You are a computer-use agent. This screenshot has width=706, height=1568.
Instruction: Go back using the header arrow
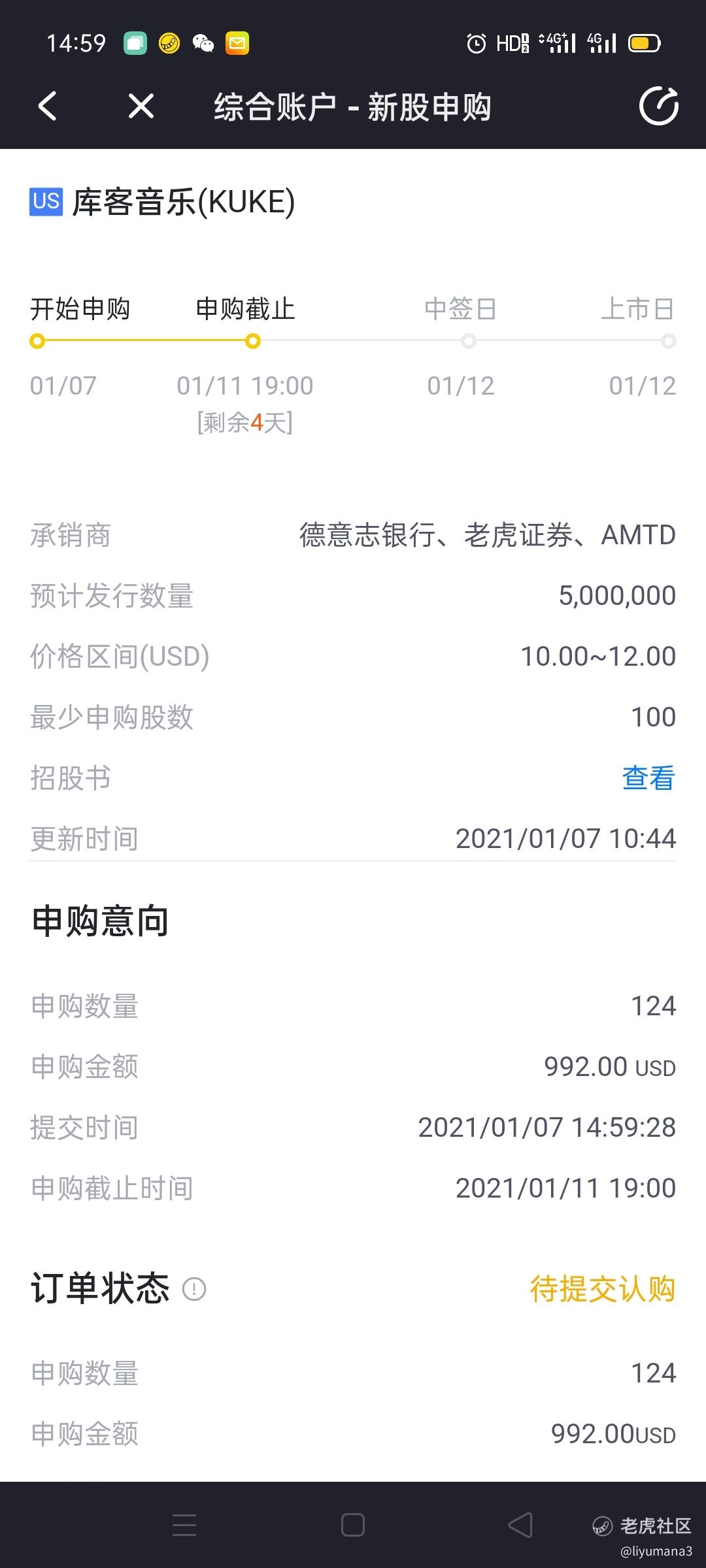[48, 106]
